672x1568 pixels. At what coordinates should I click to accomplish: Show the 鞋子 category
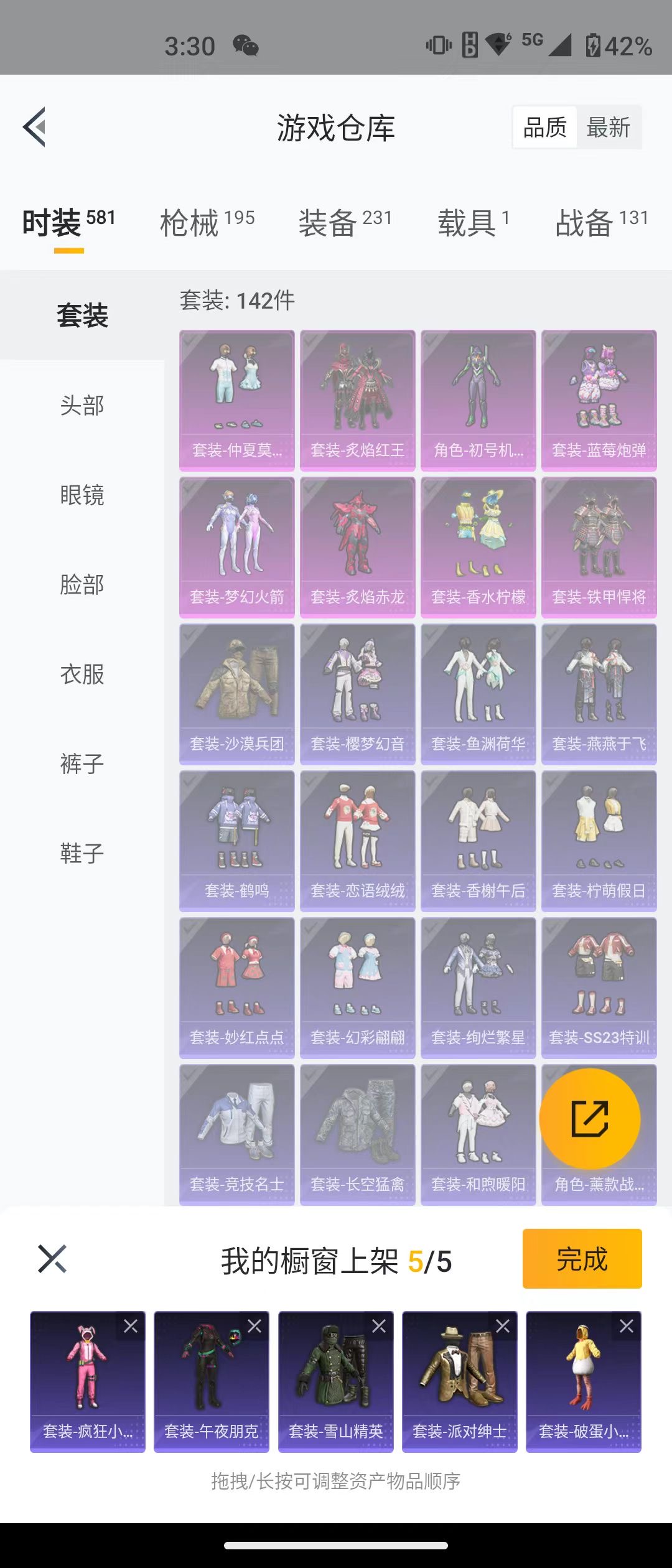point(82,854)
